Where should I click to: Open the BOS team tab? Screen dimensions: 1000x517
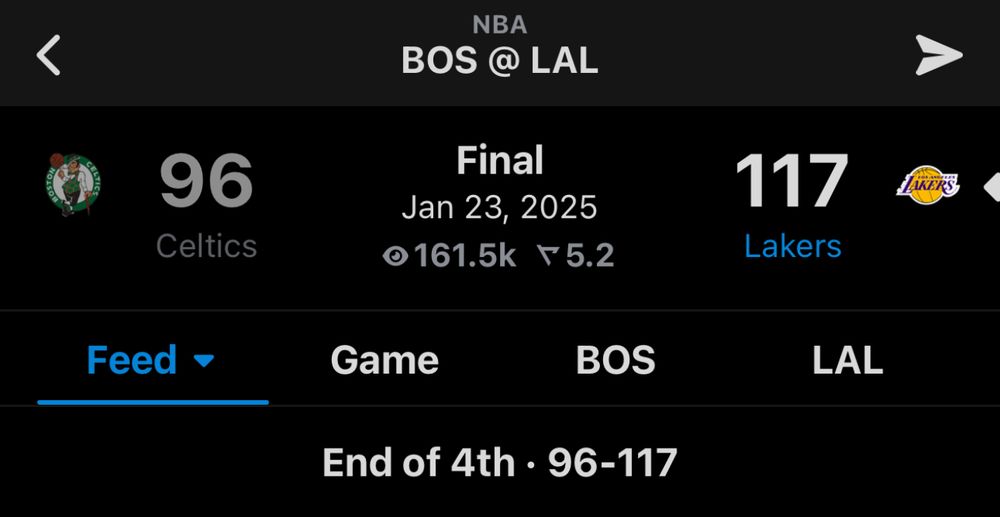pyautogui.click(x=615, y=360)
